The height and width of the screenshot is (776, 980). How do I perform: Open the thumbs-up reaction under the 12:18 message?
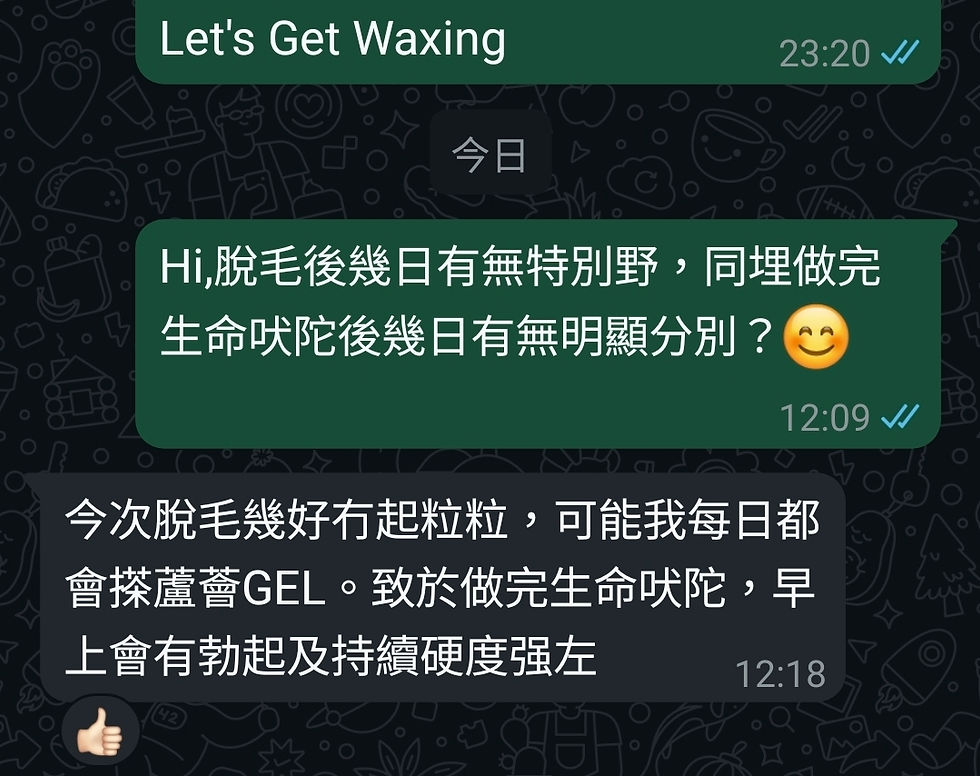pyautogui.click(x=99, y=733)
